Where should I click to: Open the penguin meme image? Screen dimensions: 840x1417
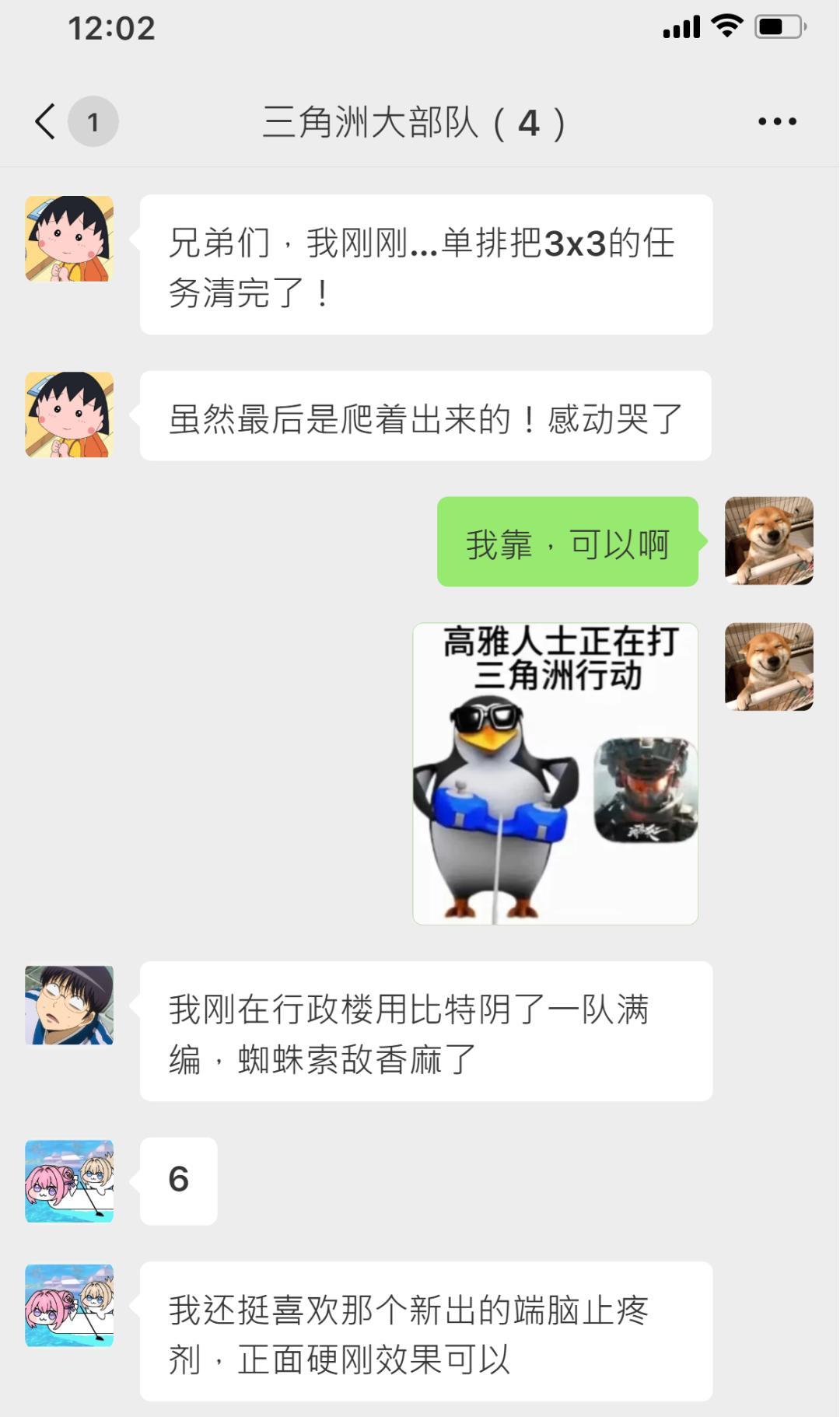555,773
